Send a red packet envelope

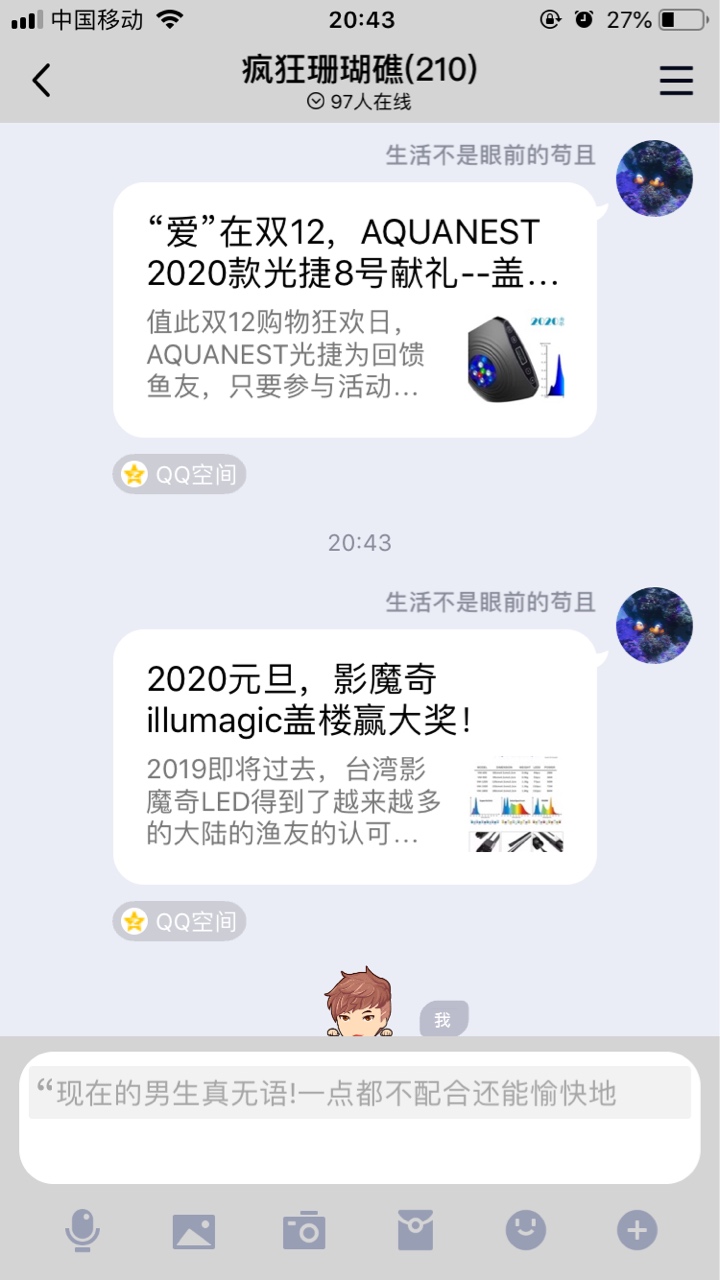point(415,1230)
